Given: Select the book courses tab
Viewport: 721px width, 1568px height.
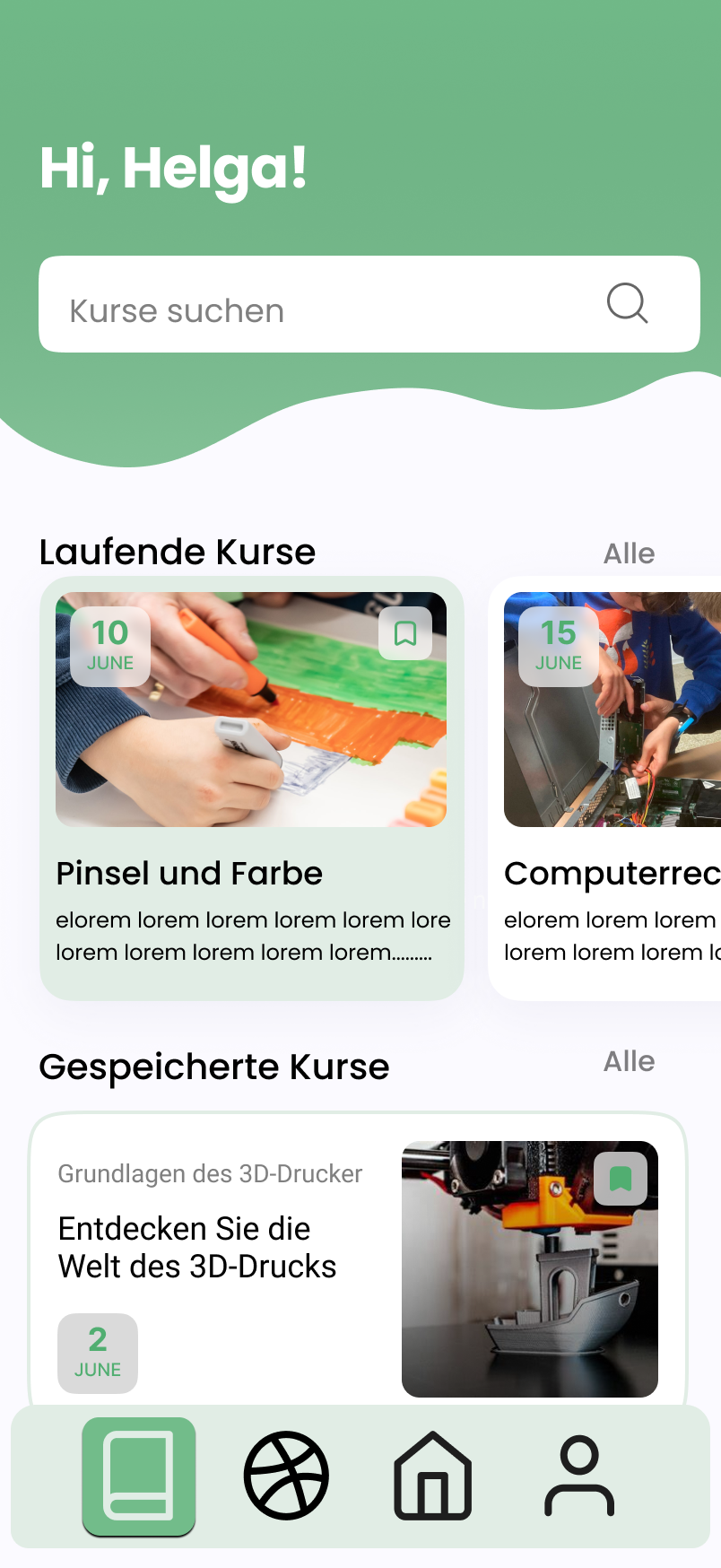Looking at the screenshot, I should tap(139, 1476).
